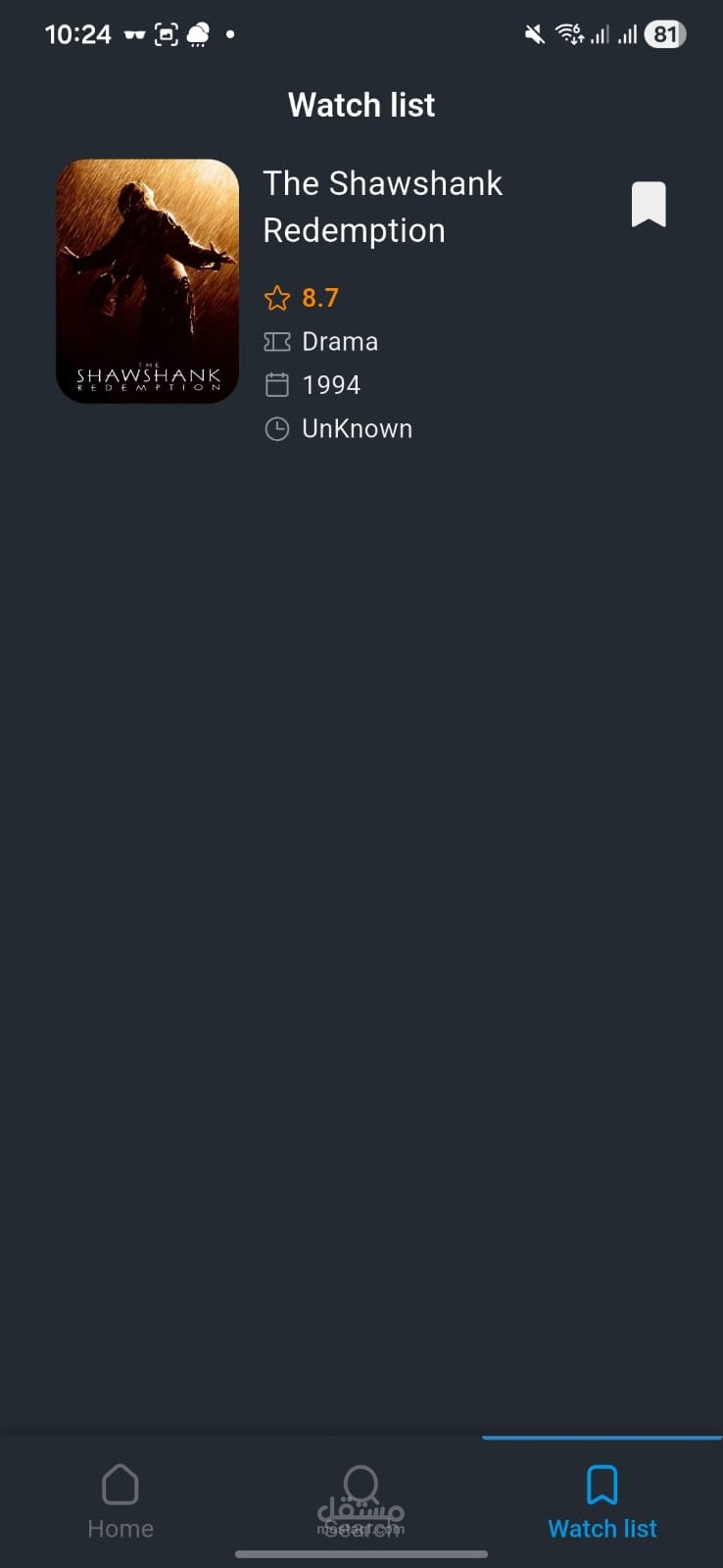Switch to the Home tab
Viewport: 723px width, 1568px height.
[x=120, y=1500]
